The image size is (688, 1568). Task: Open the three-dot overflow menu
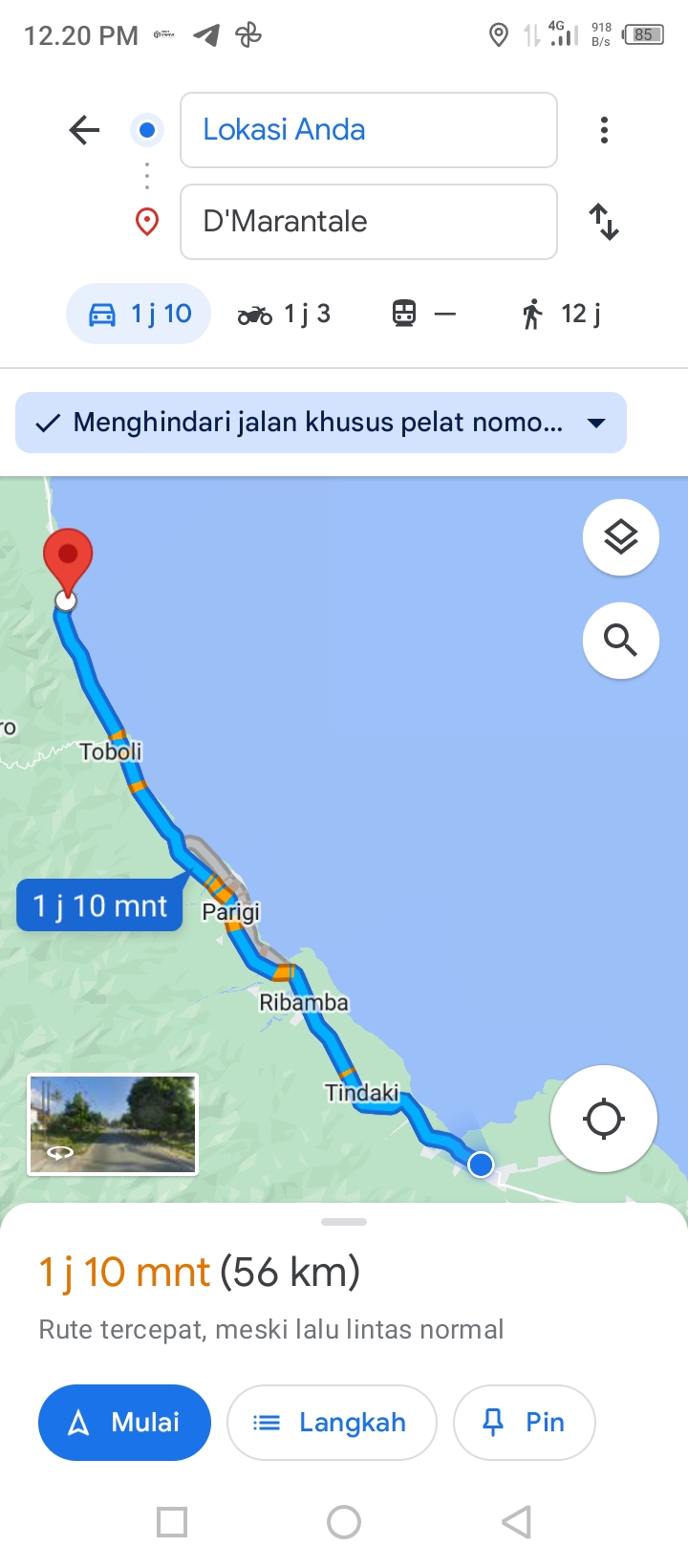click(604, 130)
